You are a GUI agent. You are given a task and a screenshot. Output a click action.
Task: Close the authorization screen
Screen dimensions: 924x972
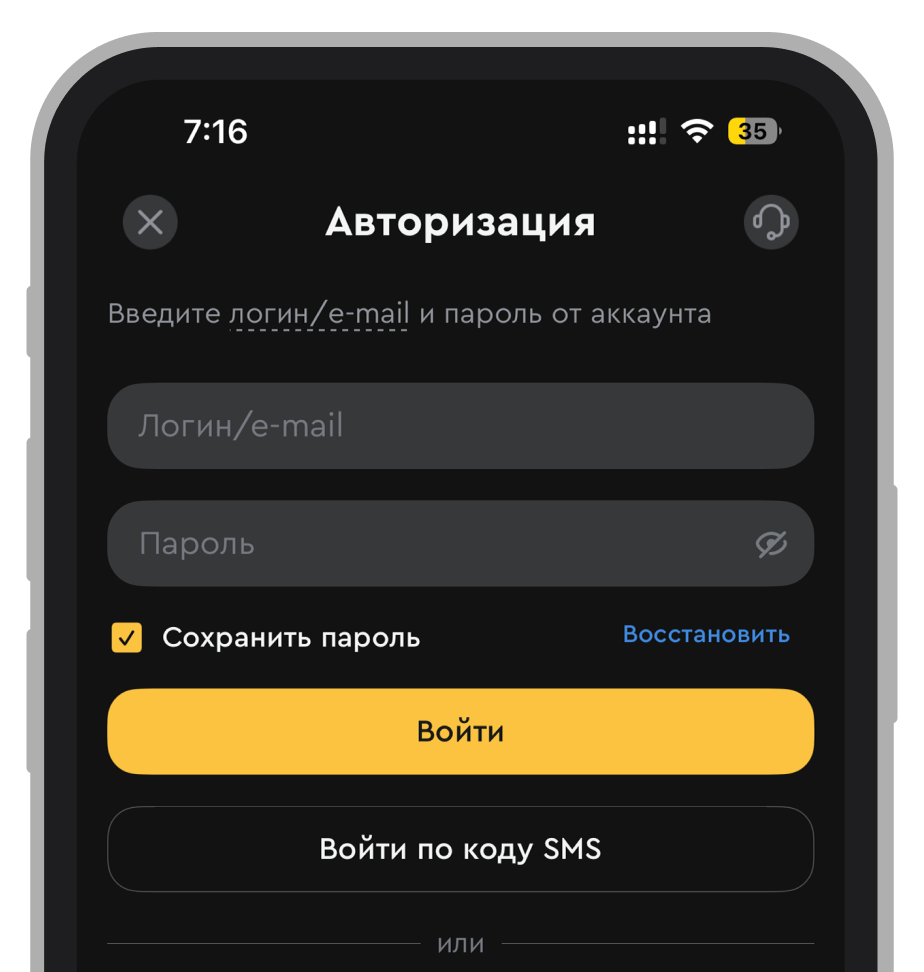150,222
